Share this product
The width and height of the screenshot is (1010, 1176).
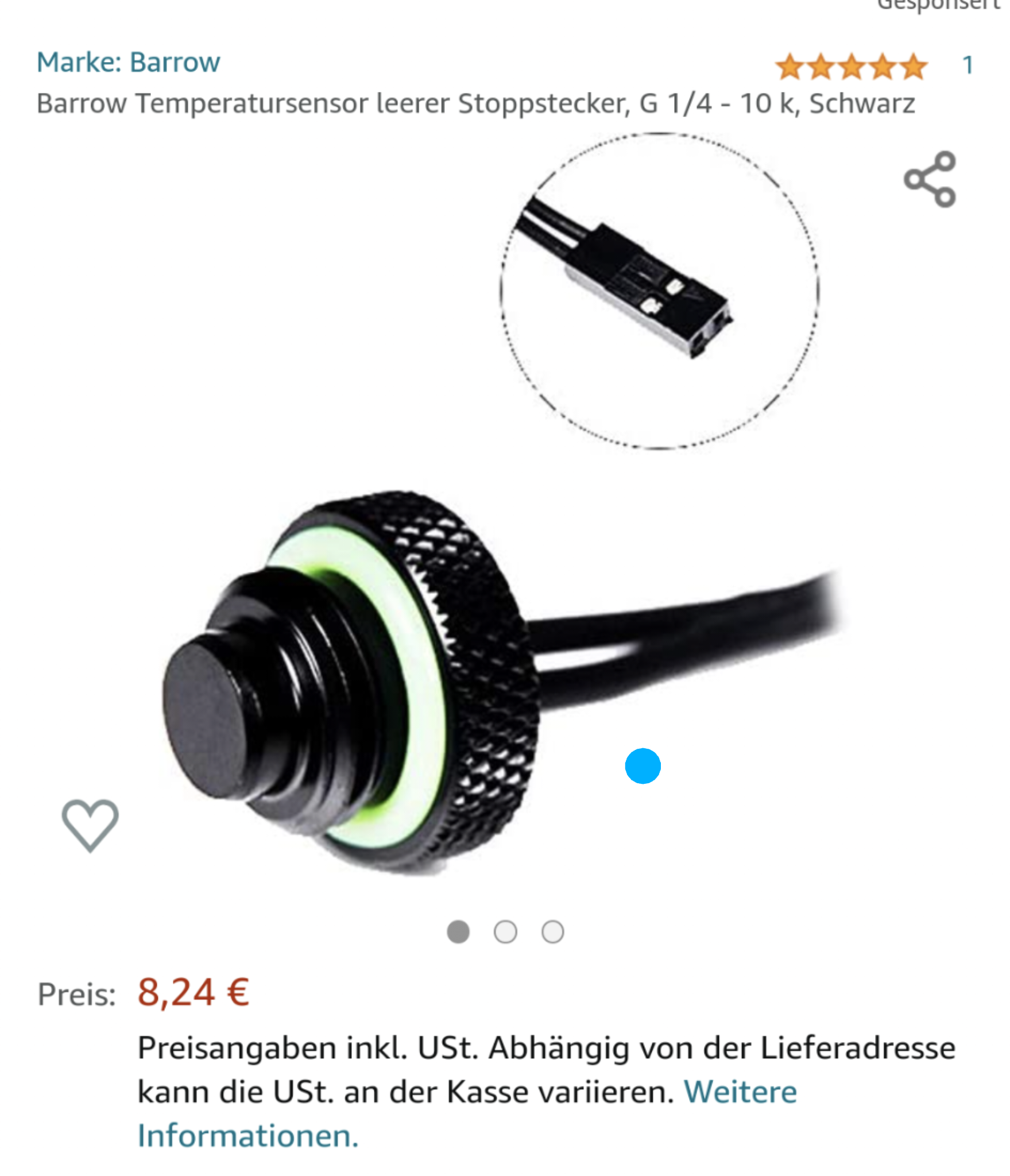point(930,179)
